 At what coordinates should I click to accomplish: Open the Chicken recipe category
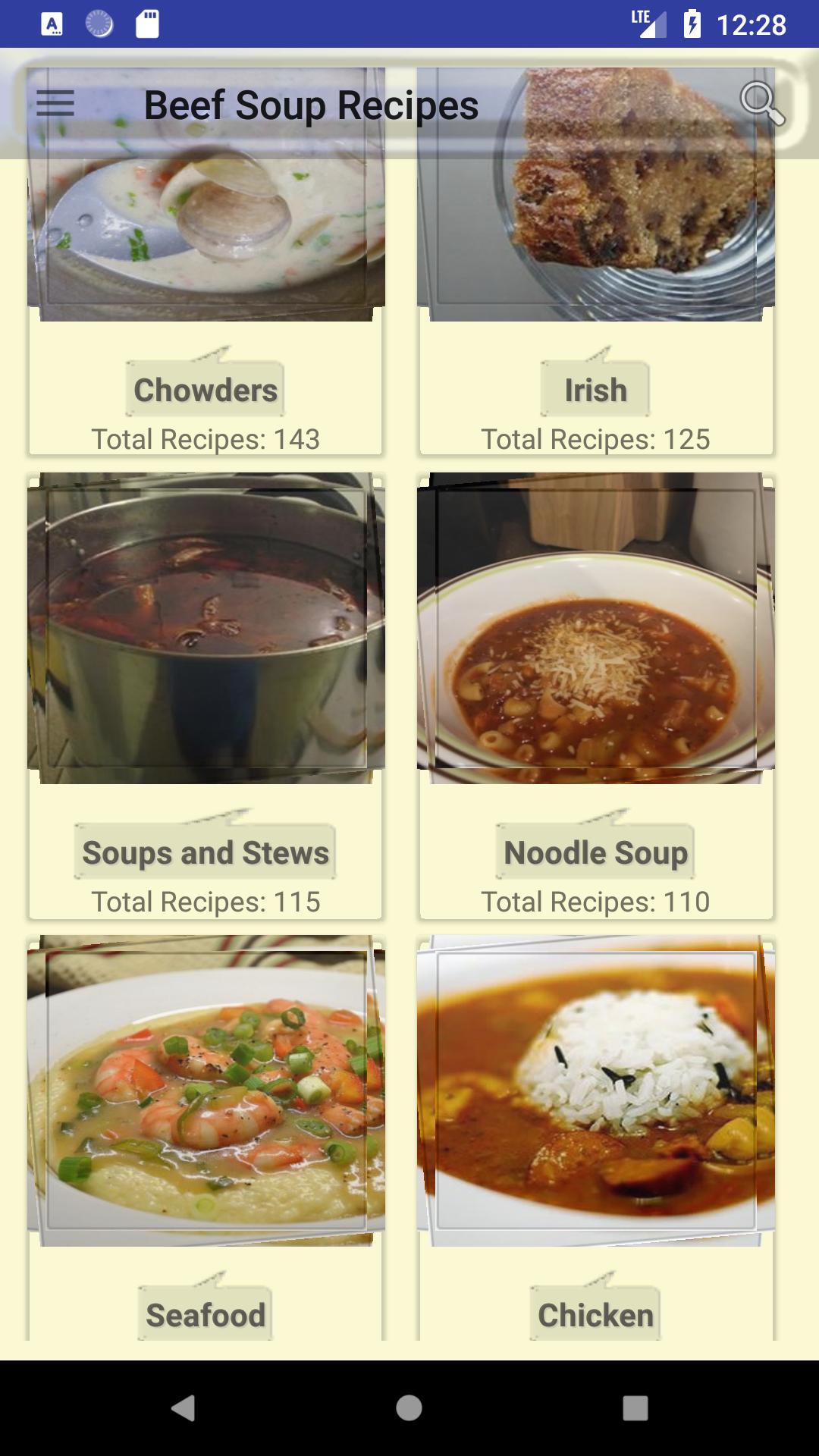[596, 1314]
